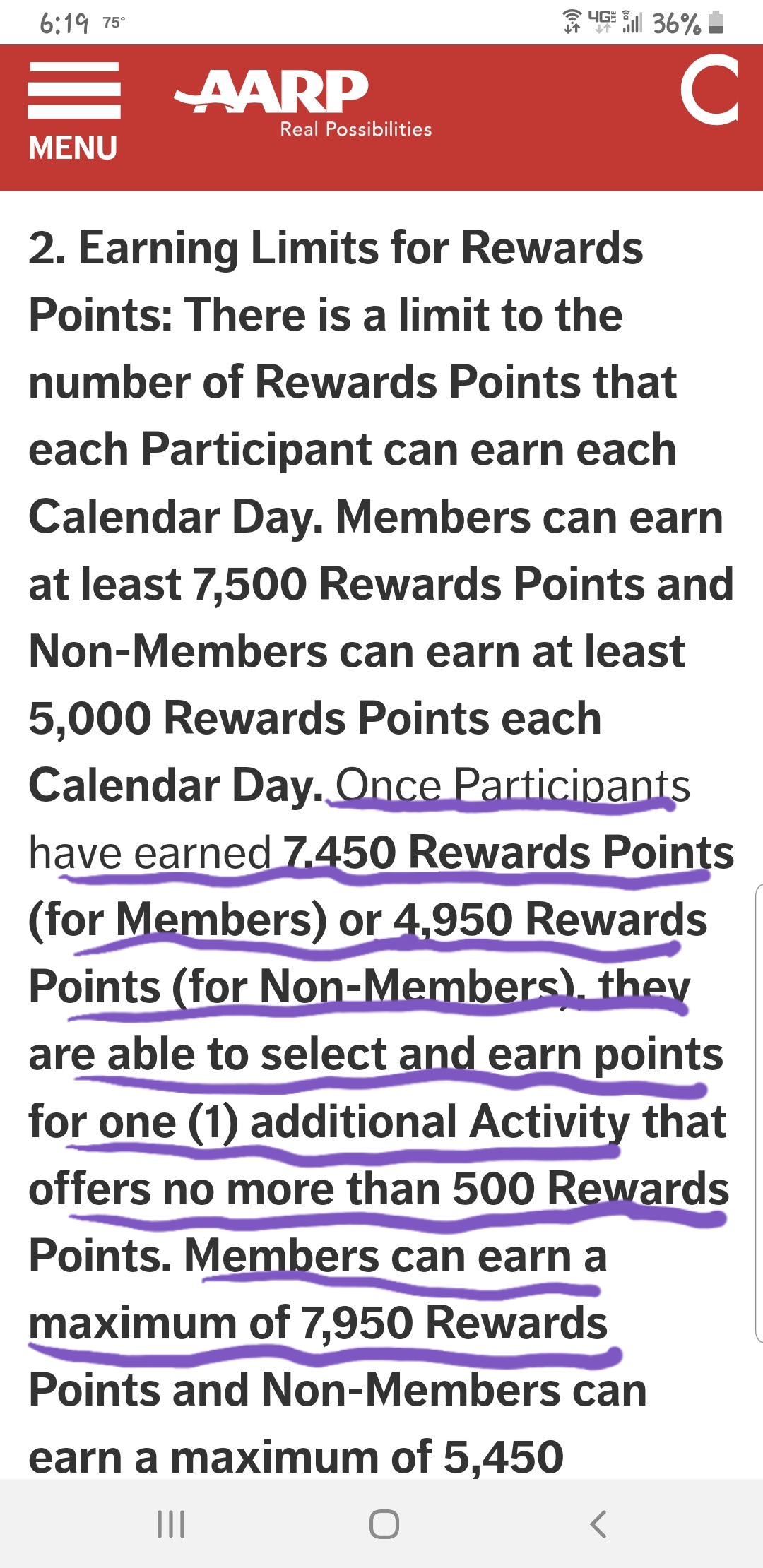Tap the 'Real Possibilities' tagline

tap(356, 129)
